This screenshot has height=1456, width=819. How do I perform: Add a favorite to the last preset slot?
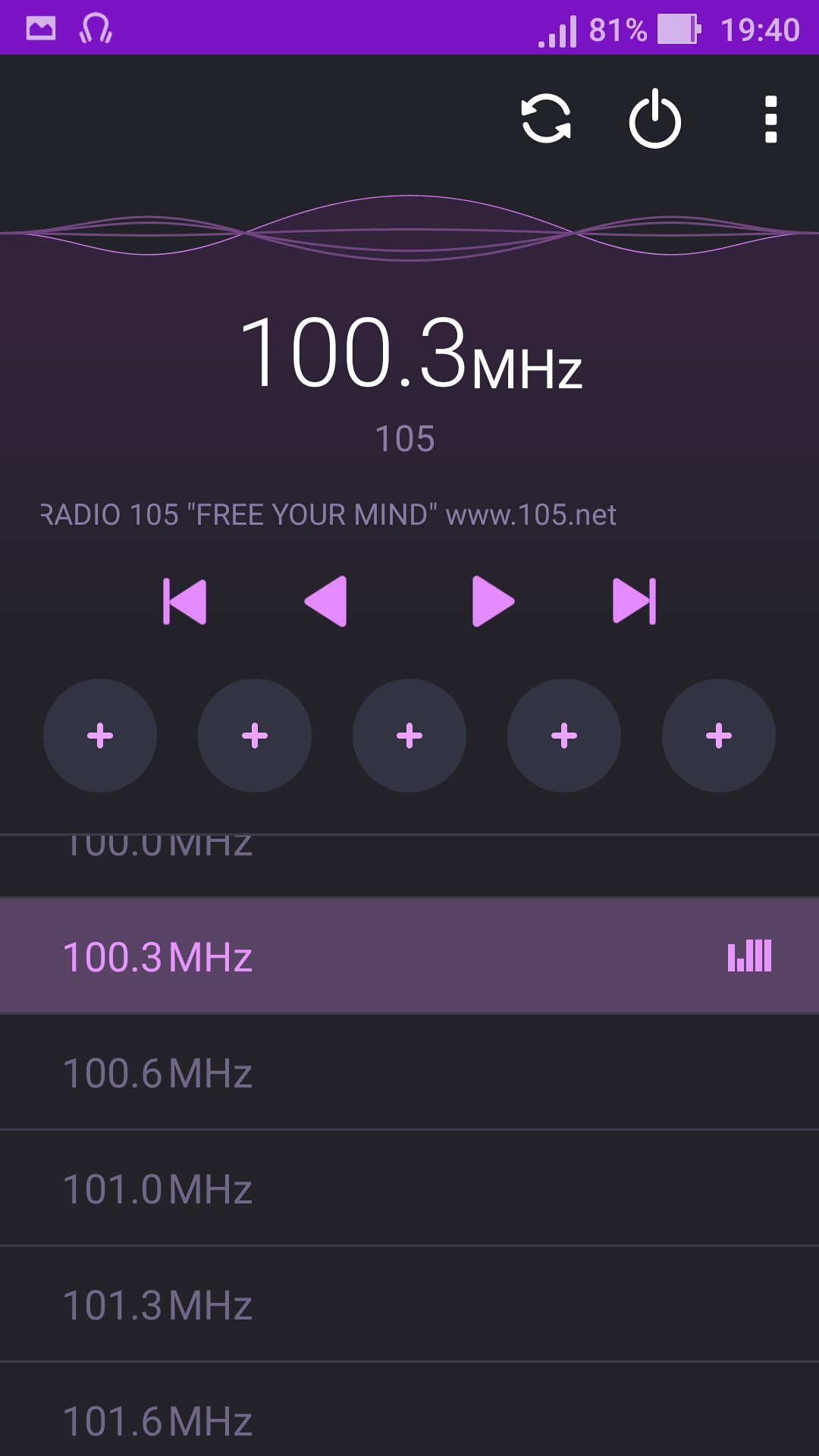719,736
